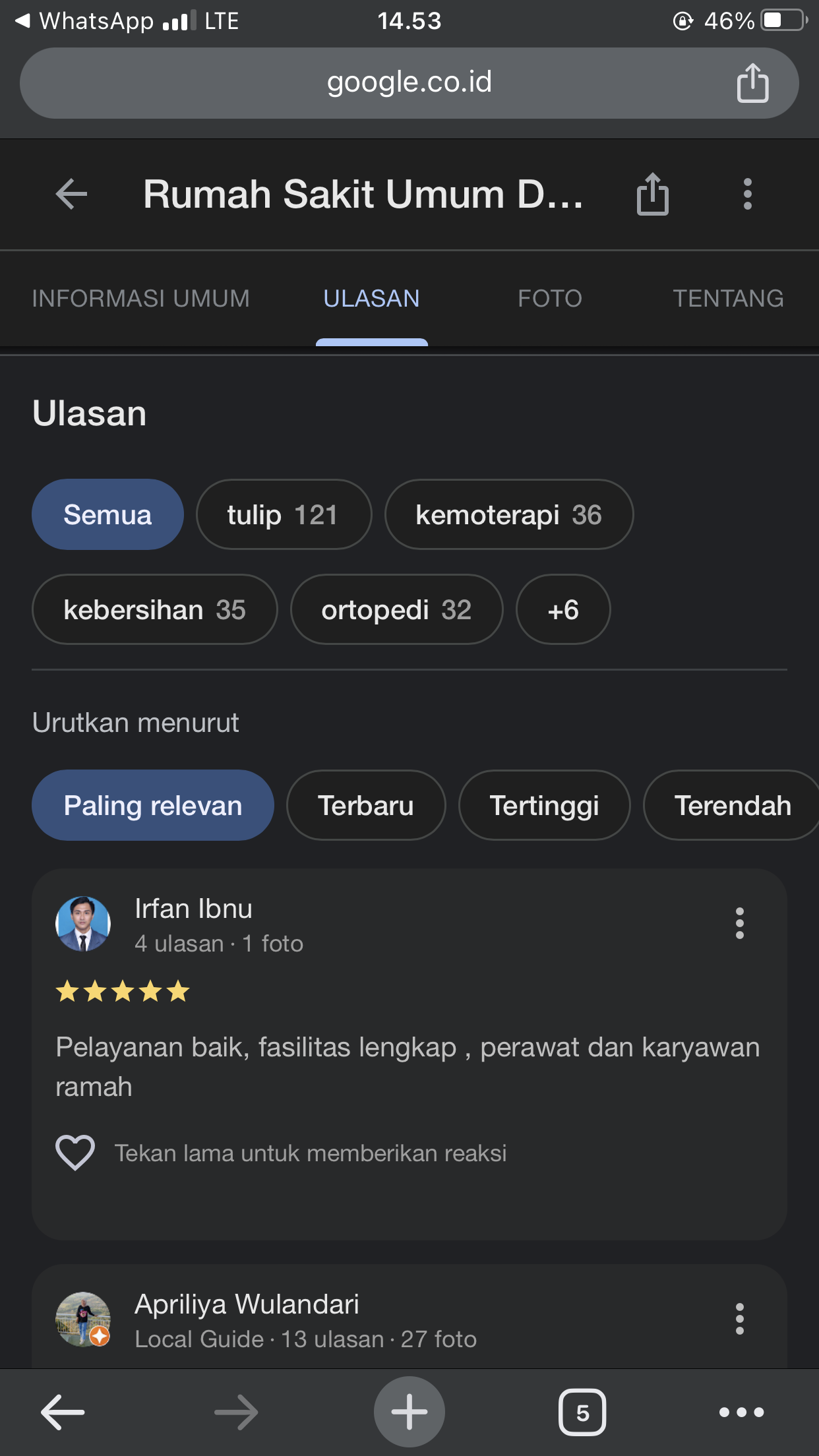Like Irfan Ibnu's review with the heart

click(x=75, y=1153)
